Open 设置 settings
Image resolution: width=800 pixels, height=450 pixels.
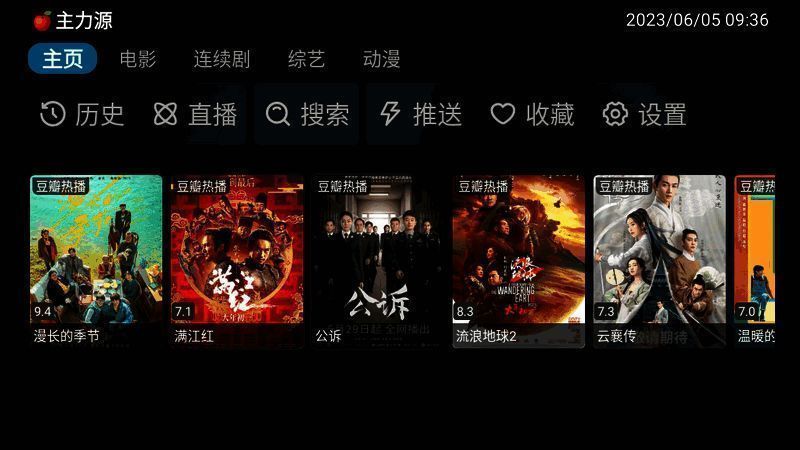coord(645,114)
